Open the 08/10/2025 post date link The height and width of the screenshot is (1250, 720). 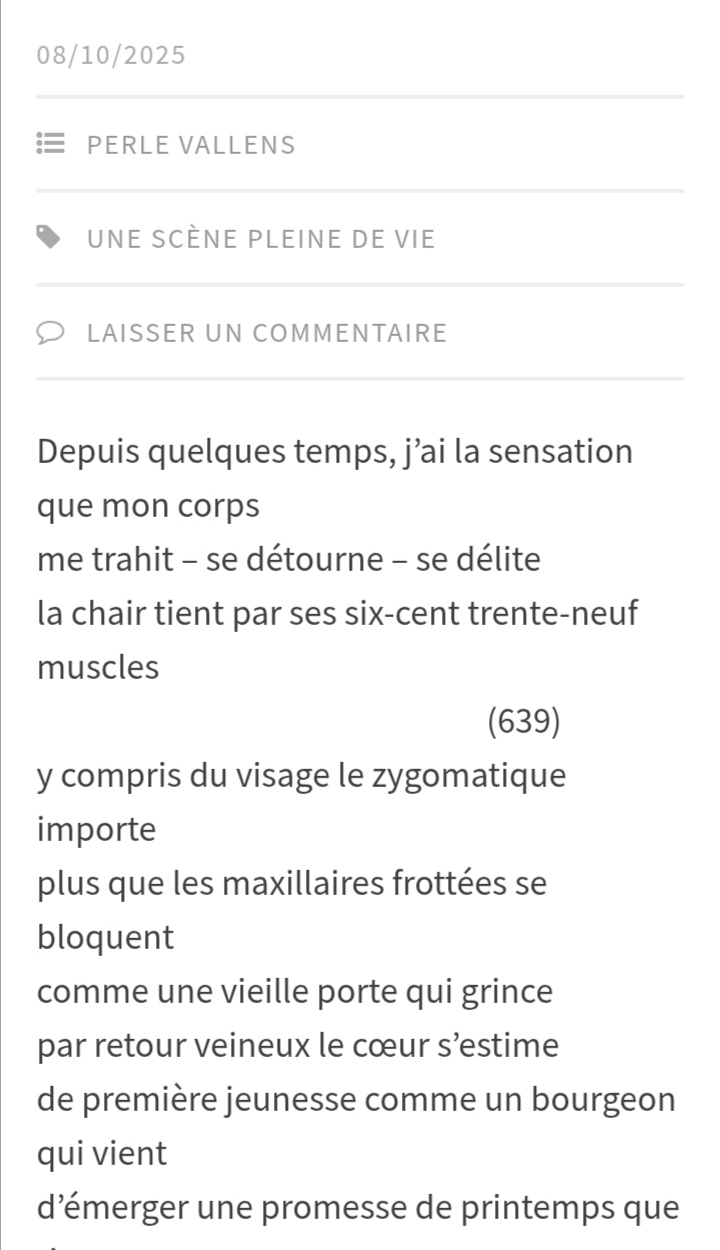111,55
